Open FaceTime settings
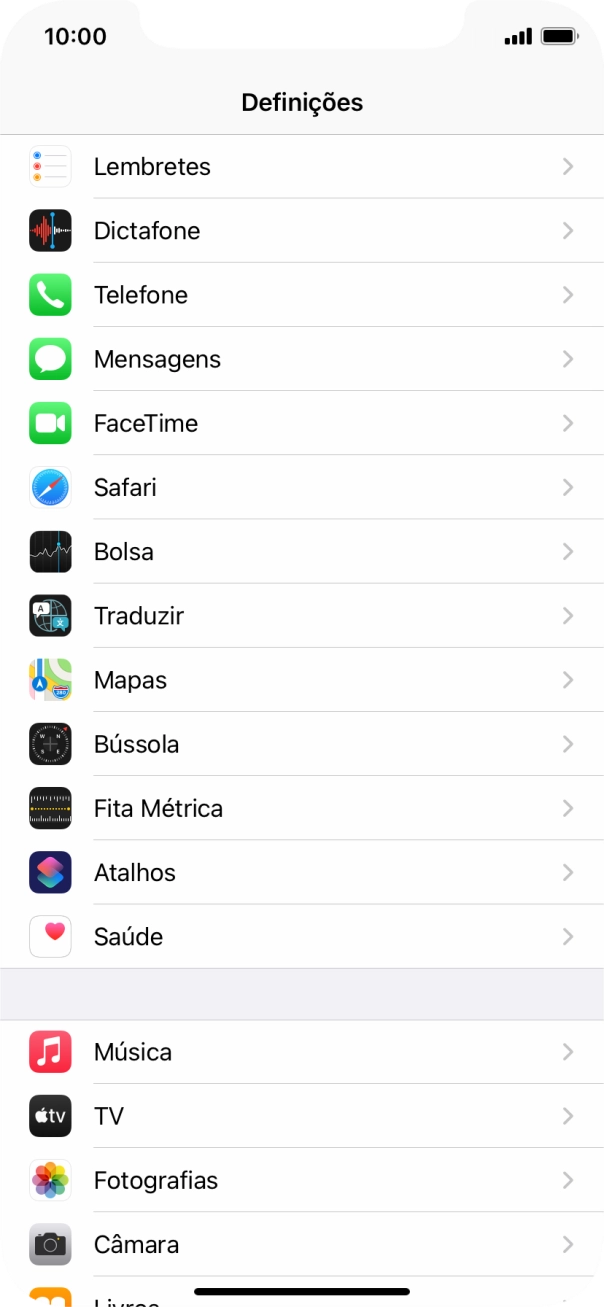 [x=300, y=423]
